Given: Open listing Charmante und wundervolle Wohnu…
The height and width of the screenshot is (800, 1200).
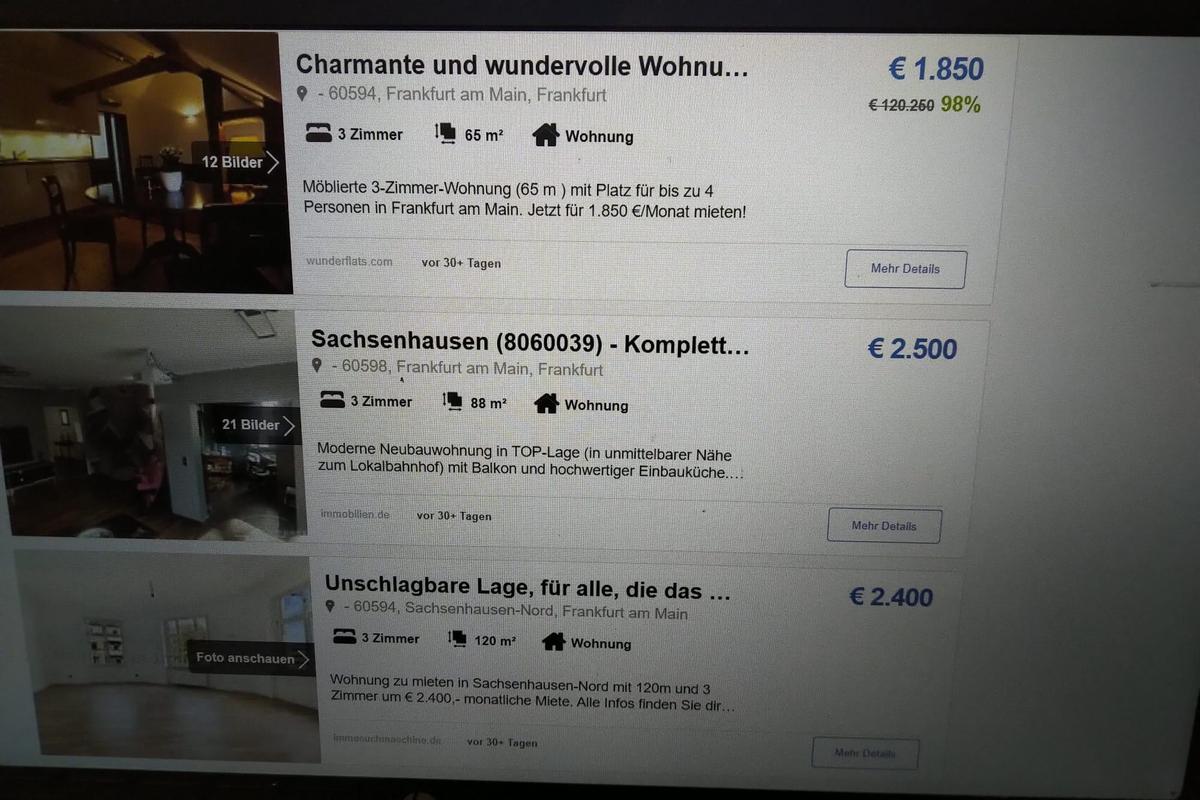Looking at the screenshot, I should 521,67.
